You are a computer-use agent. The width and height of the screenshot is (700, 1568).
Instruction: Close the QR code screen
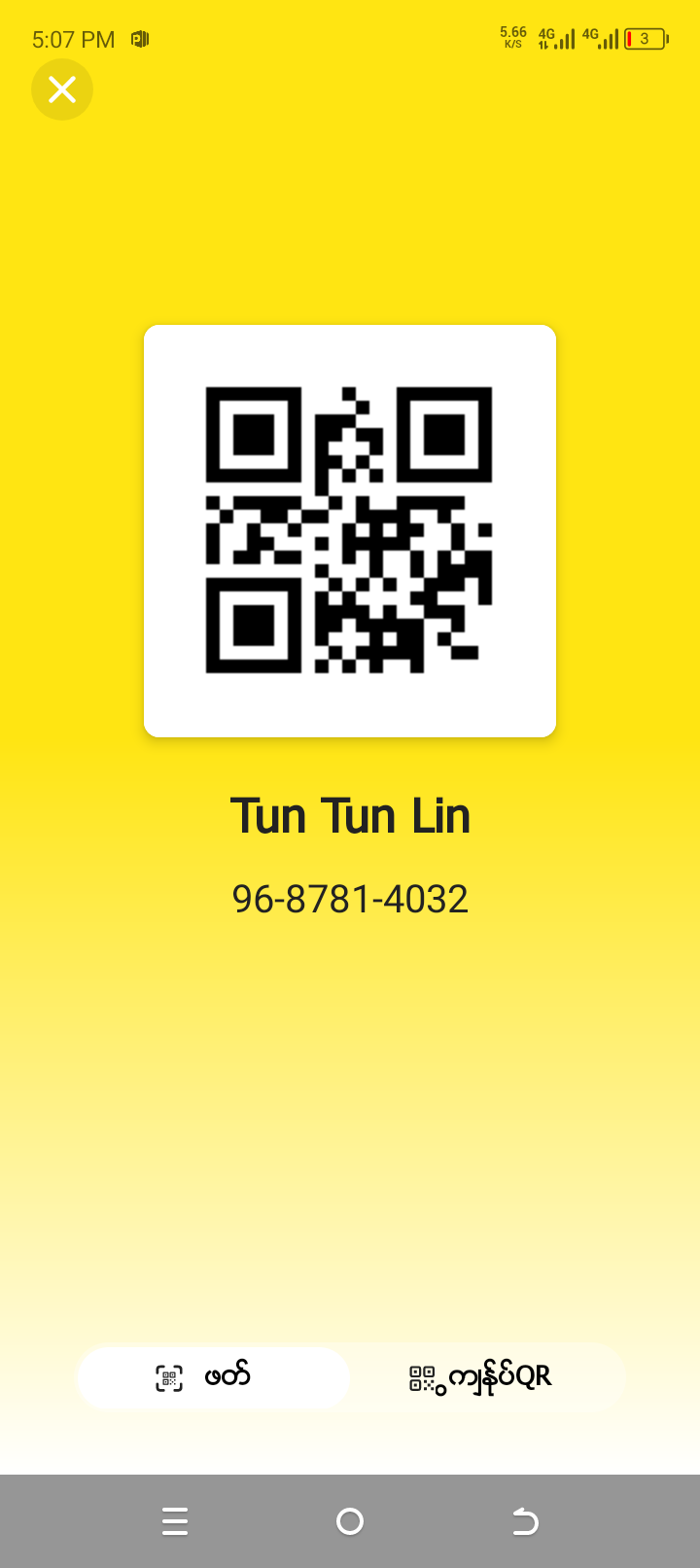[x=62, y=89]
